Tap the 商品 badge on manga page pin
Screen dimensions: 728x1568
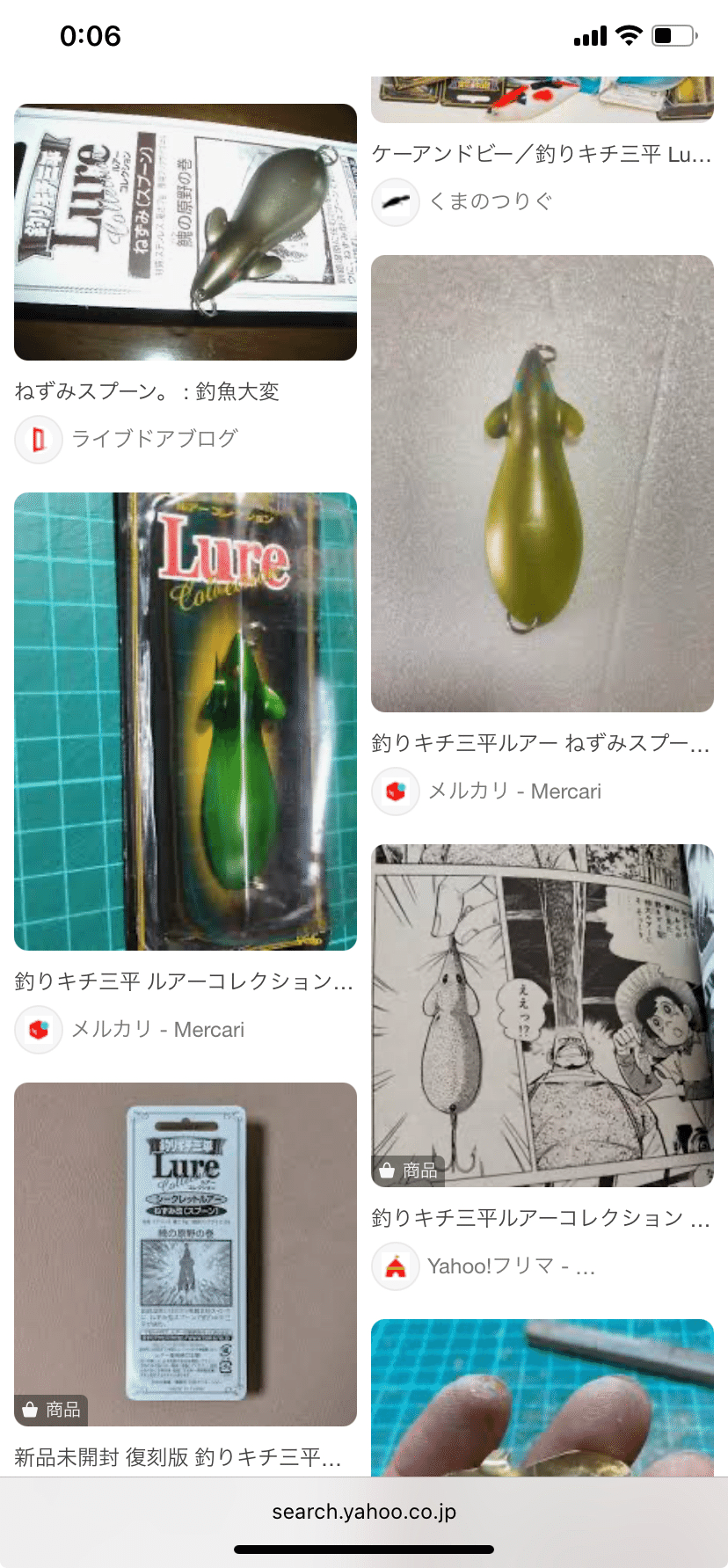point(410,1171)
